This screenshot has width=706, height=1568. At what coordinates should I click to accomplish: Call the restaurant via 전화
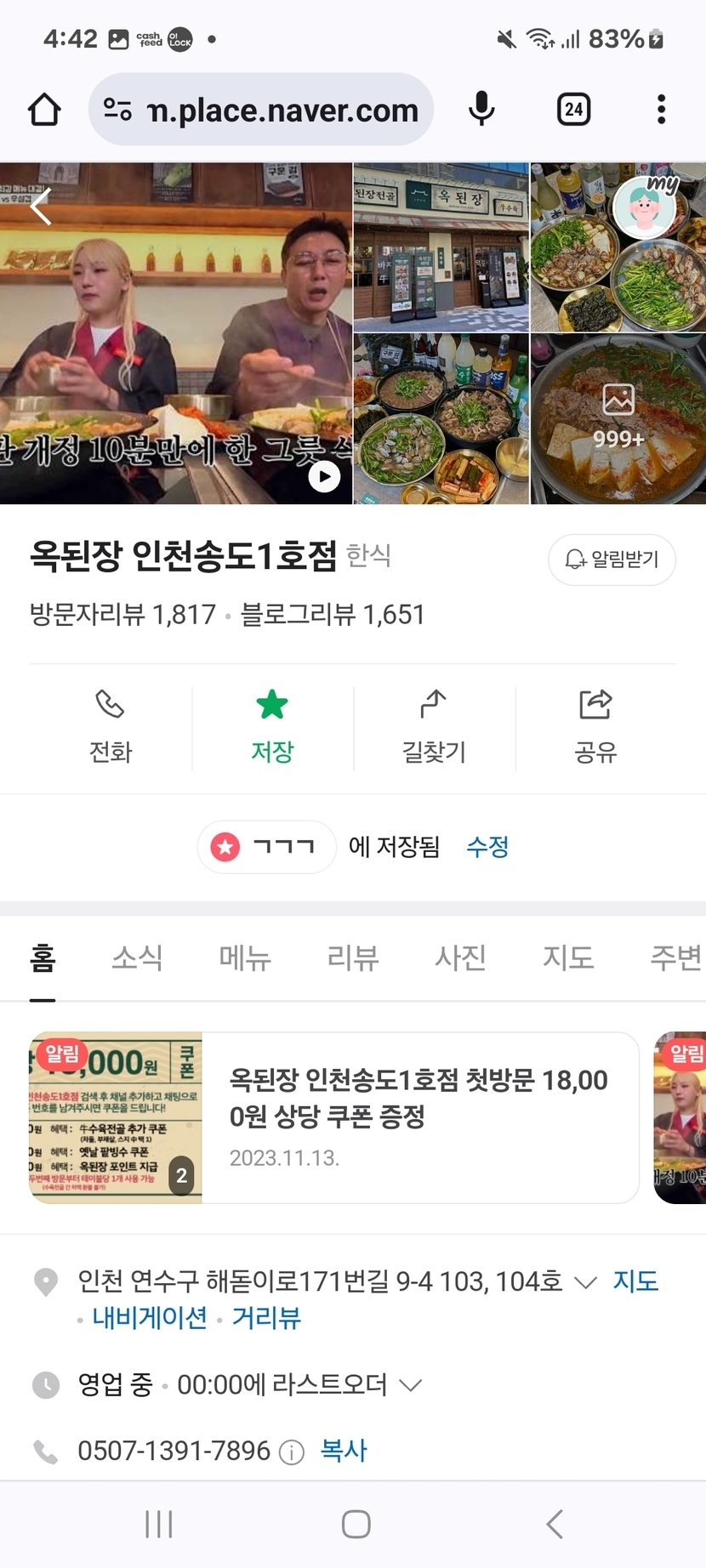point(111,728)
